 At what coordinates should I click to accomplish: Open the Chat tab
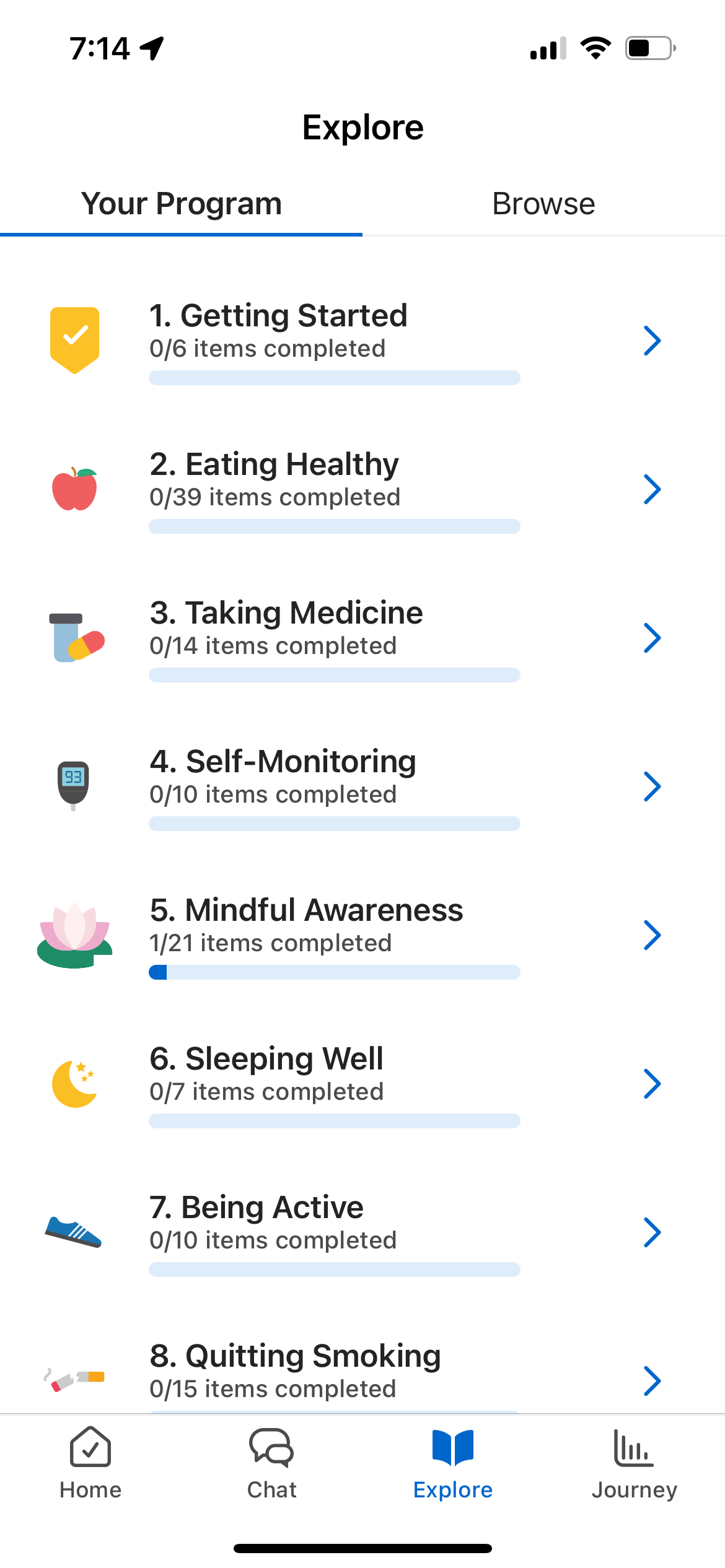coord(271,1464)
